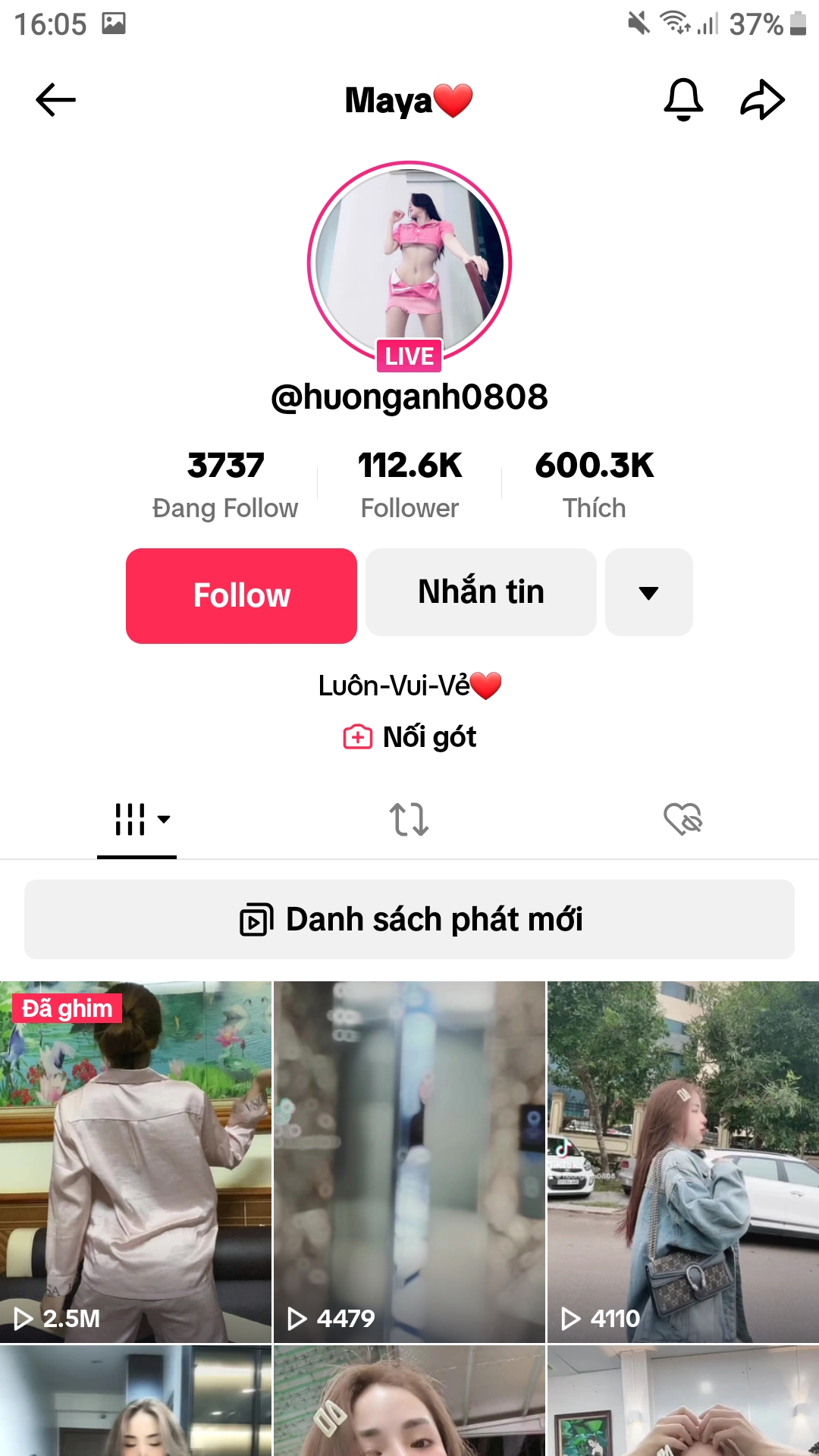The height and width of the screenshot is (1456, 819).
Task: Follow this account
Action: [x=241, y=595]
